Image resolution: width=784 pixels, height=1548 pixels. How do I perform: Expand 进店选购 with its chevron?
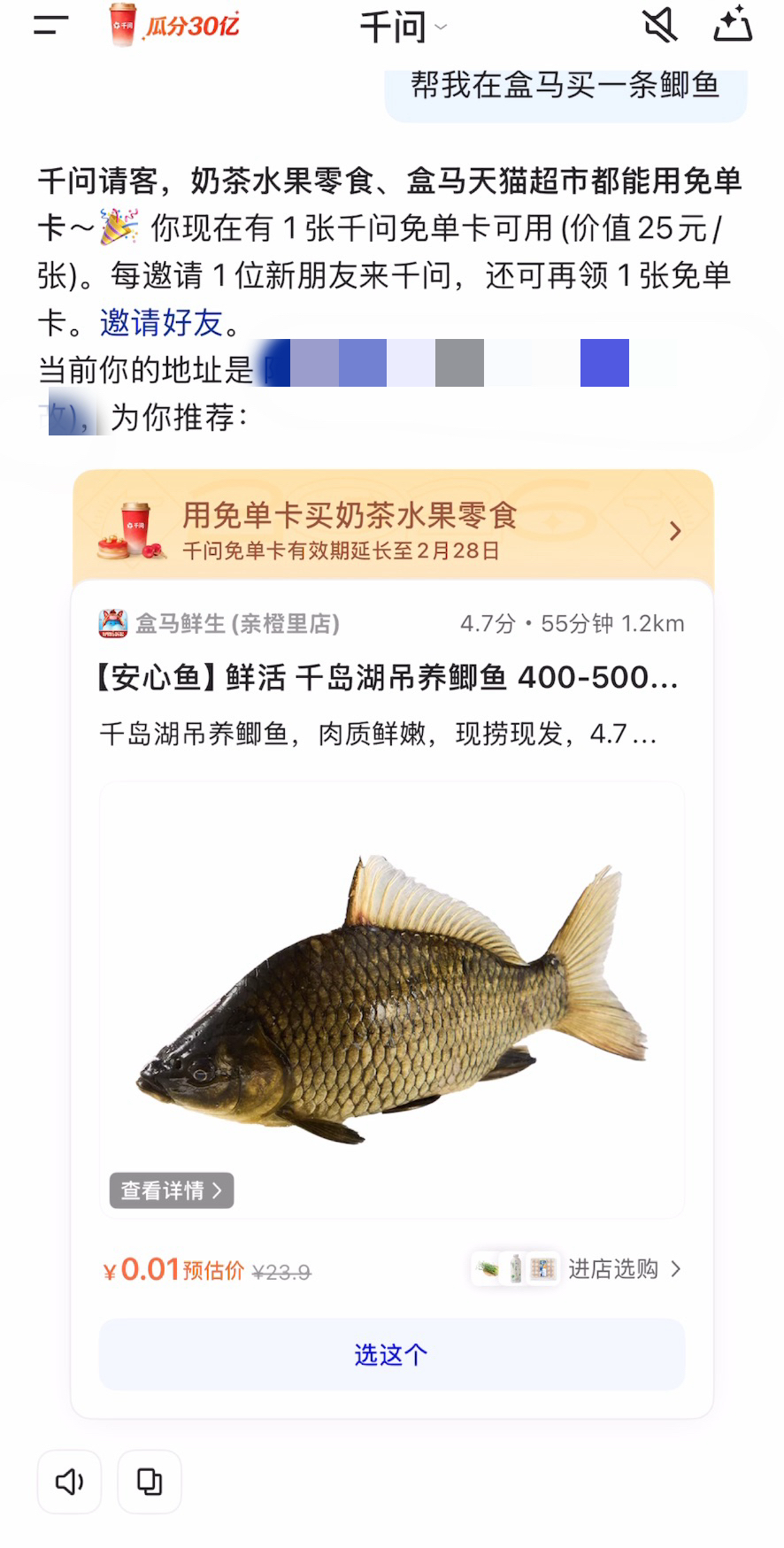pyautogui.click(x=676, y=1269)
